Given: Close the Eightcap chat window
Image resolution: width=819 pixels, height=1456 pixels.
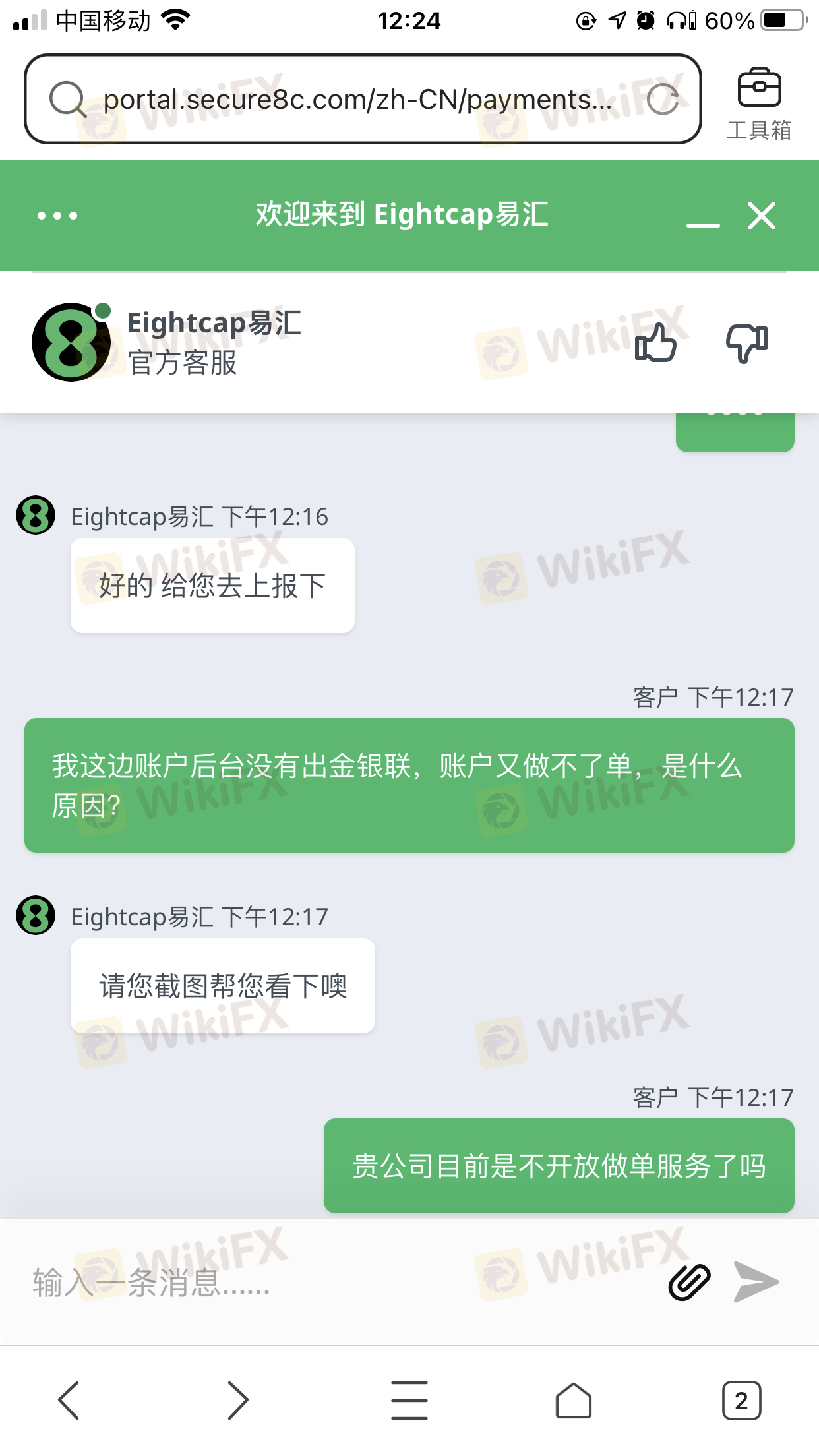Looking at the screenshot, I should point(762,216).
